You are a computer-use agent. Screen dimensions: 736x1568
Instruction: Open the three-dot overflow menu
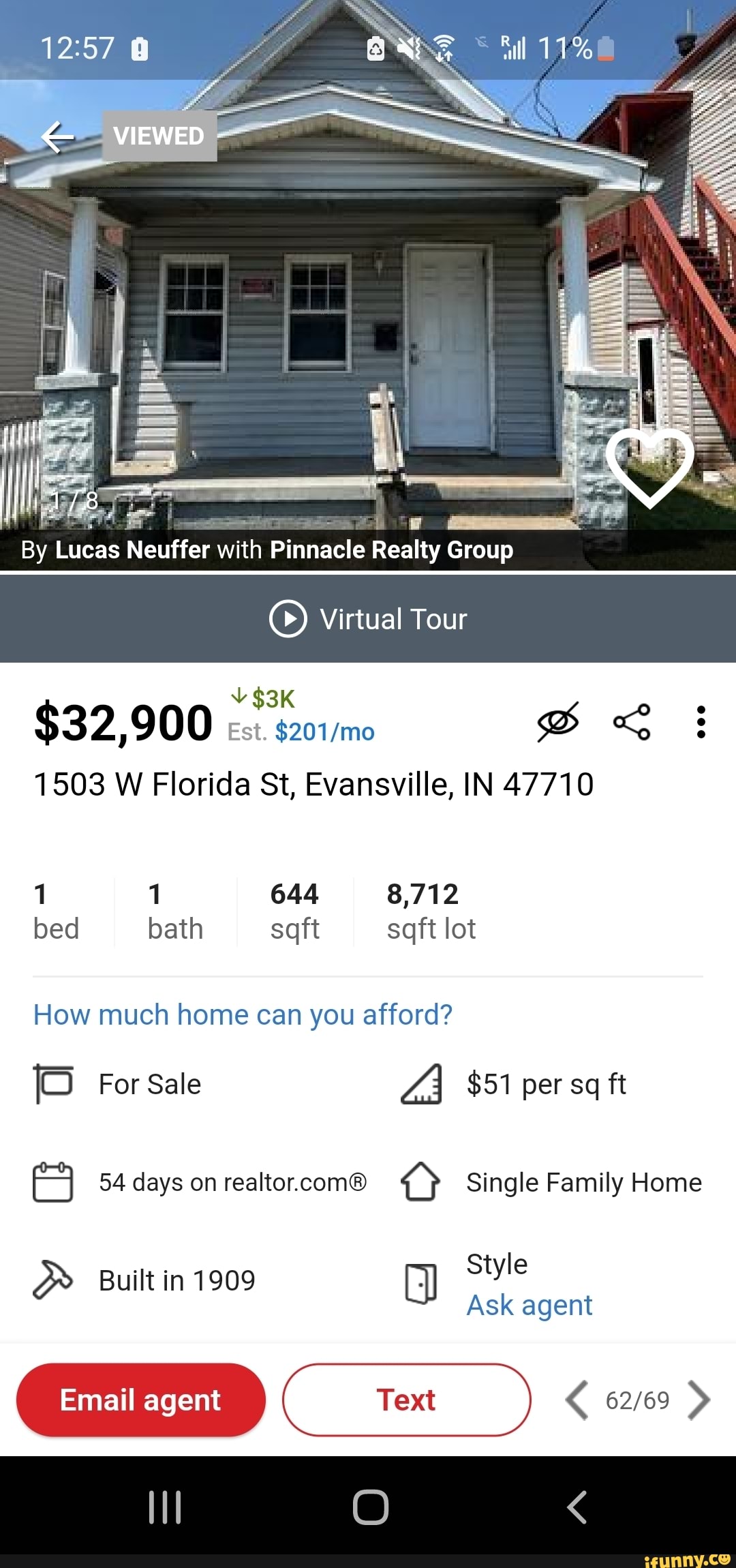(701, 722)
